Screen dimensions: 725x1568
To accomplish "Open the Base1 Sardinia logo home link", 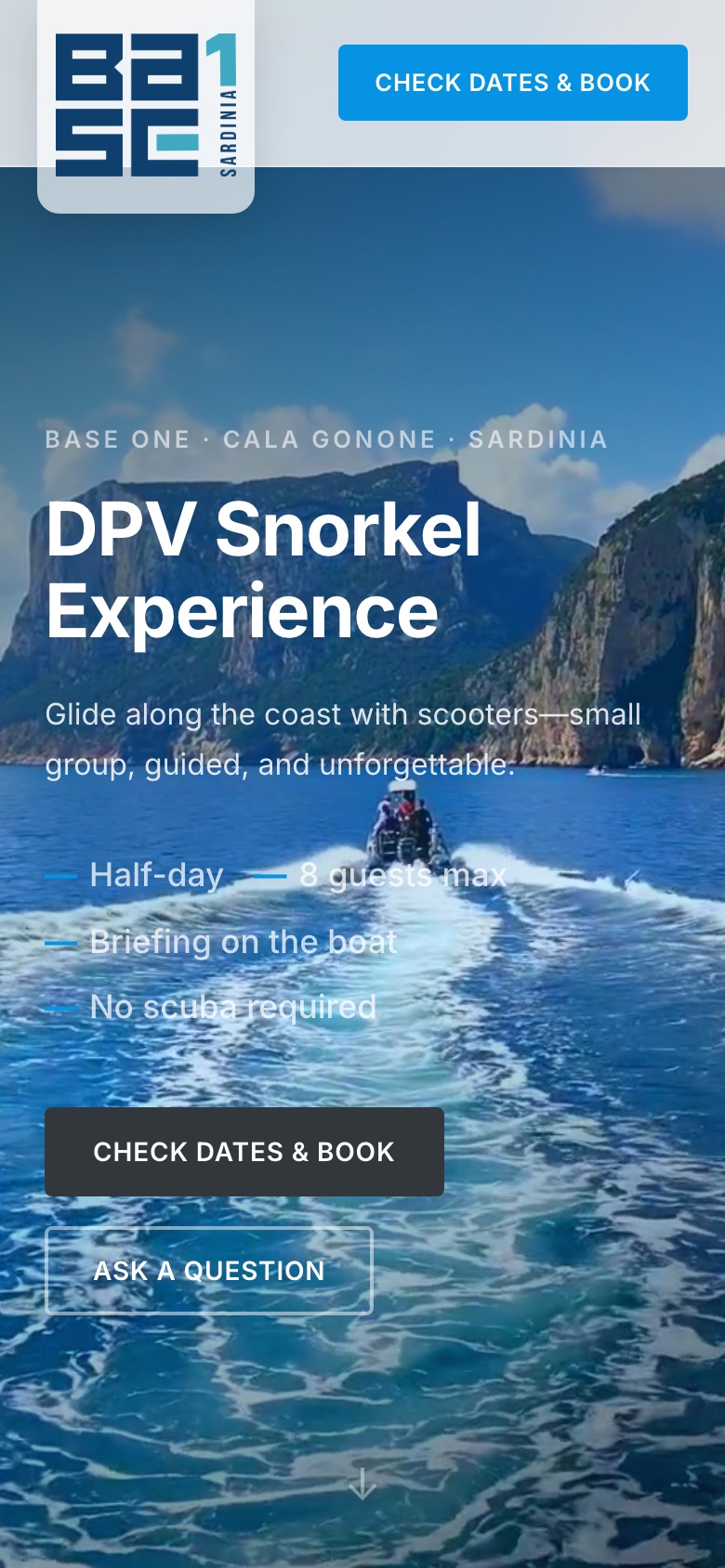I will coord(146,105).
